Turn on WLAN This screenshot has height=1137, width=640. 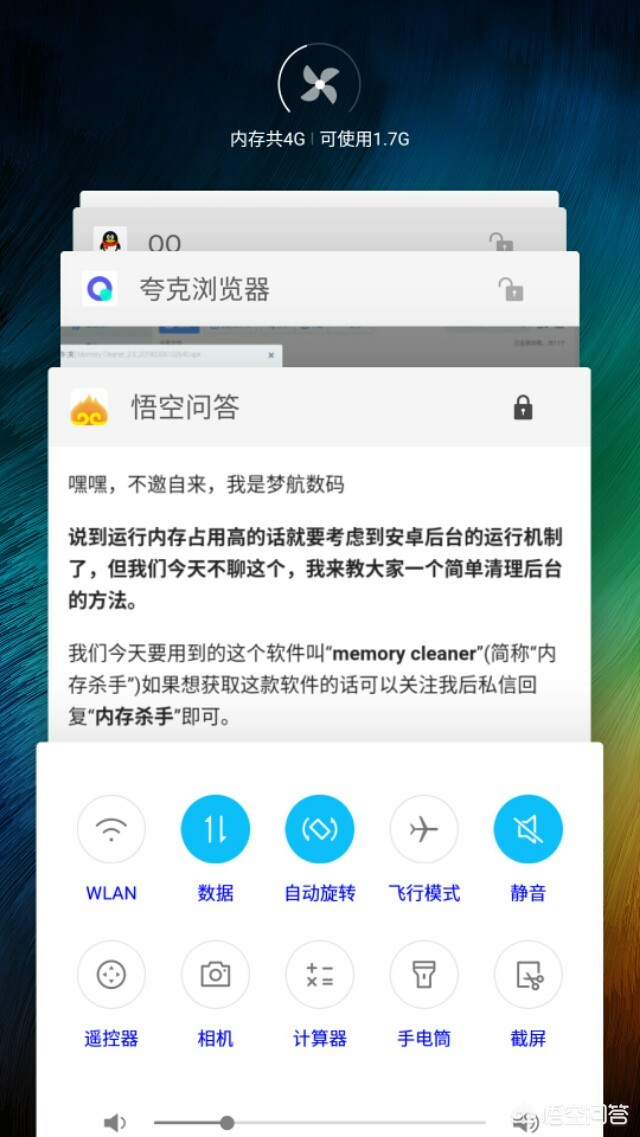pos(111,830)
